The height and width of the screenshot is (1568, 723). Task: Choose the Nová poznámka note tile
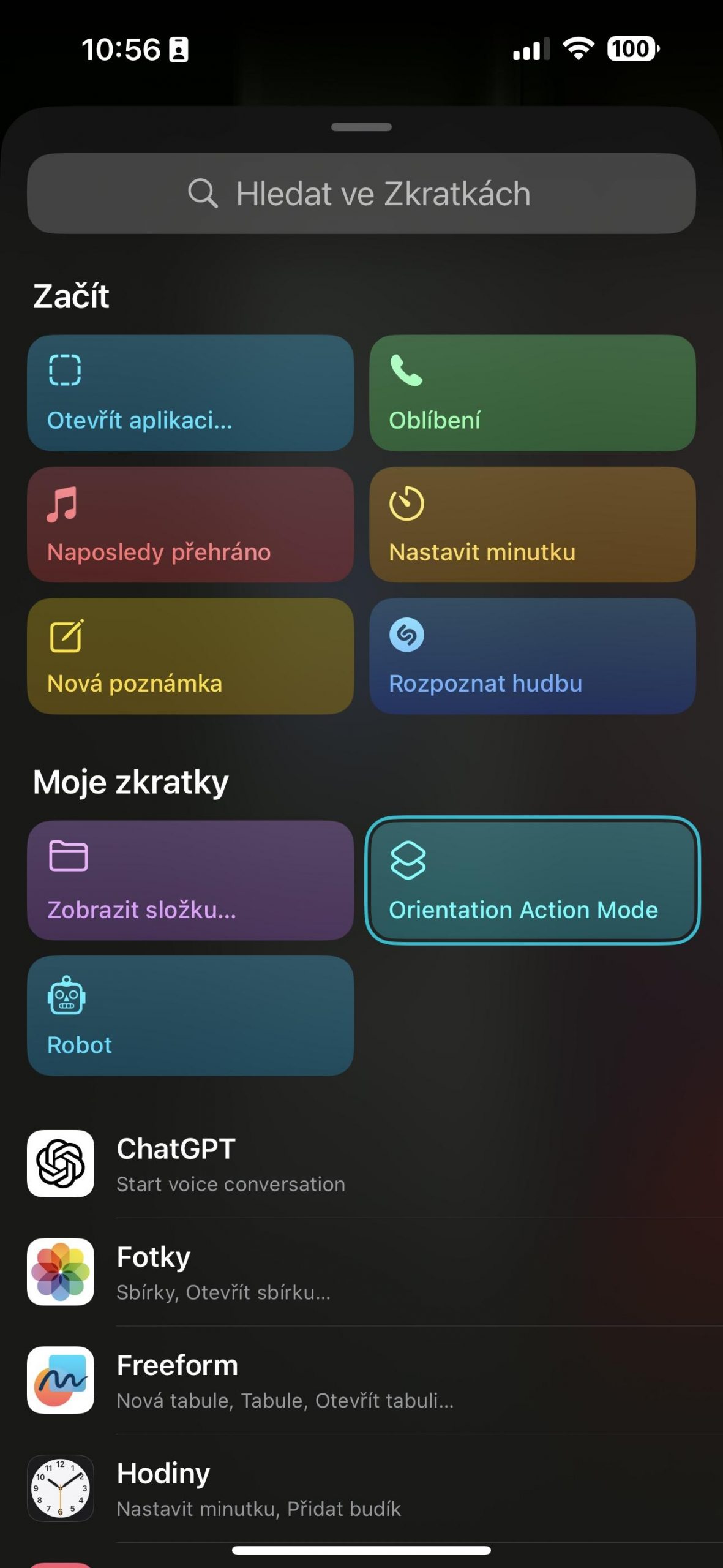(190, 656)
